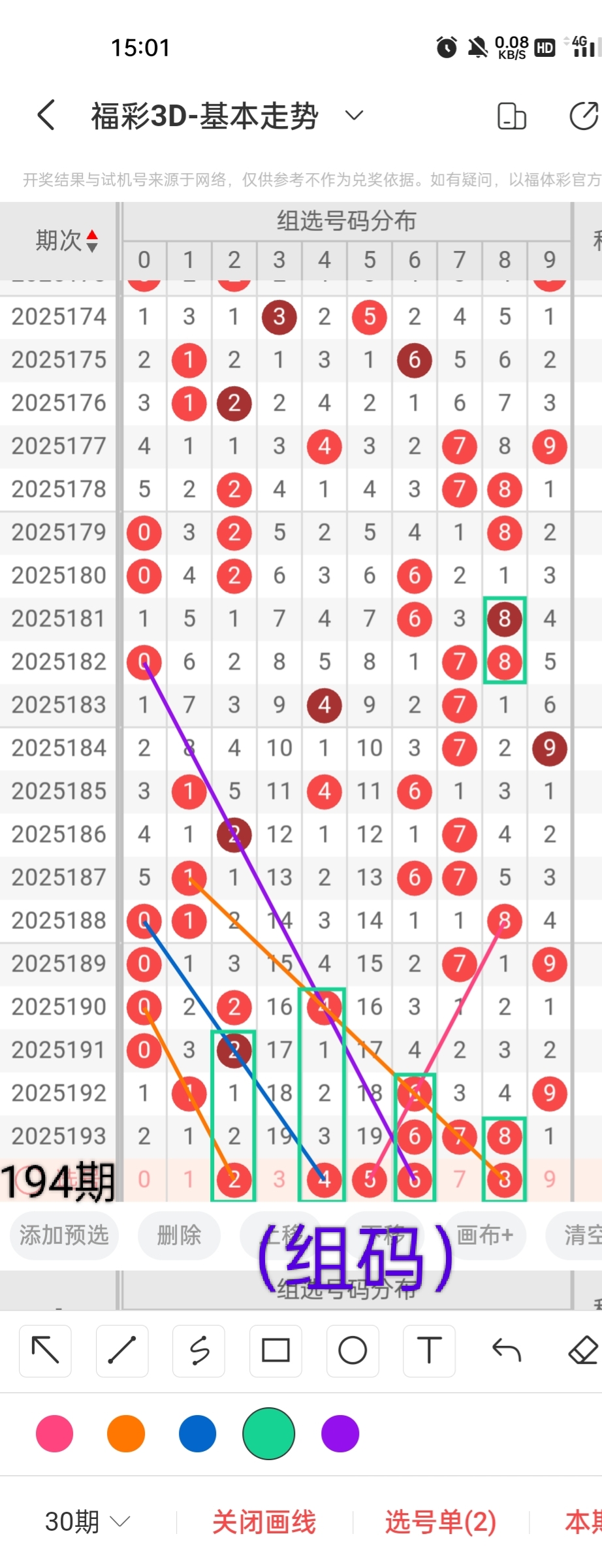Viewport: 602px width, 1568px height.
Task: Tap the 删除 button
Action: coord(179,1235)
